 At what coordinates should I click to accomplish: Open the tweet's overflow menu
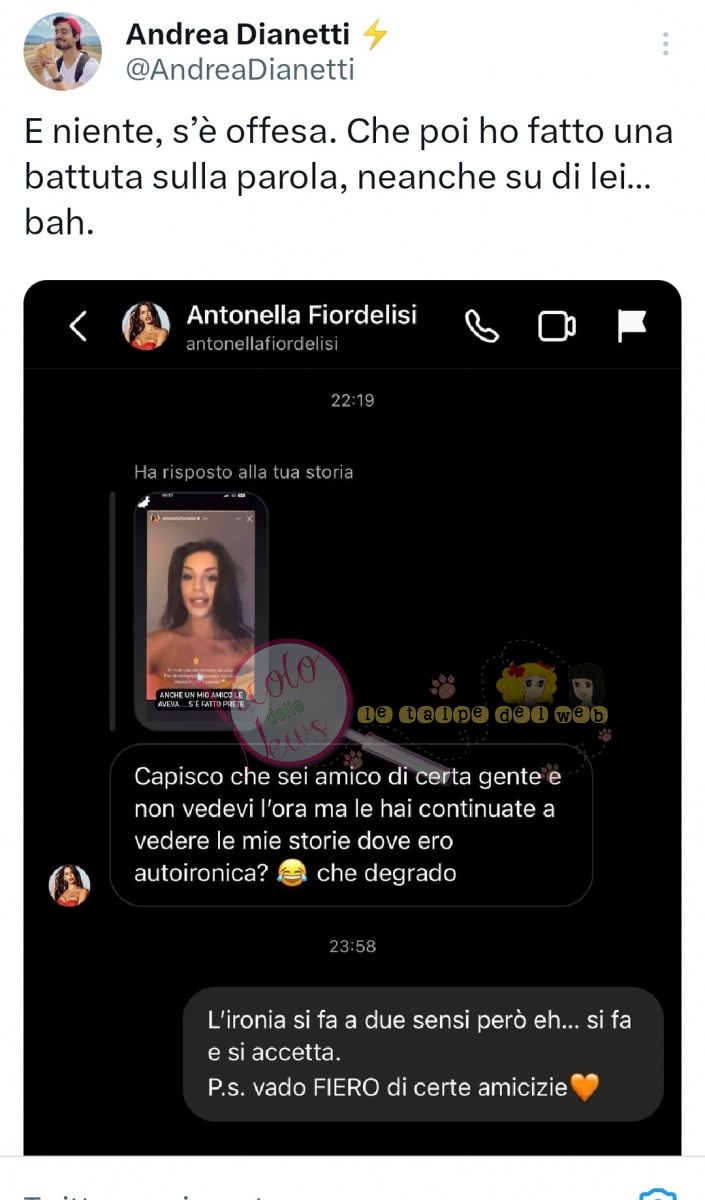tap(665, 43)
